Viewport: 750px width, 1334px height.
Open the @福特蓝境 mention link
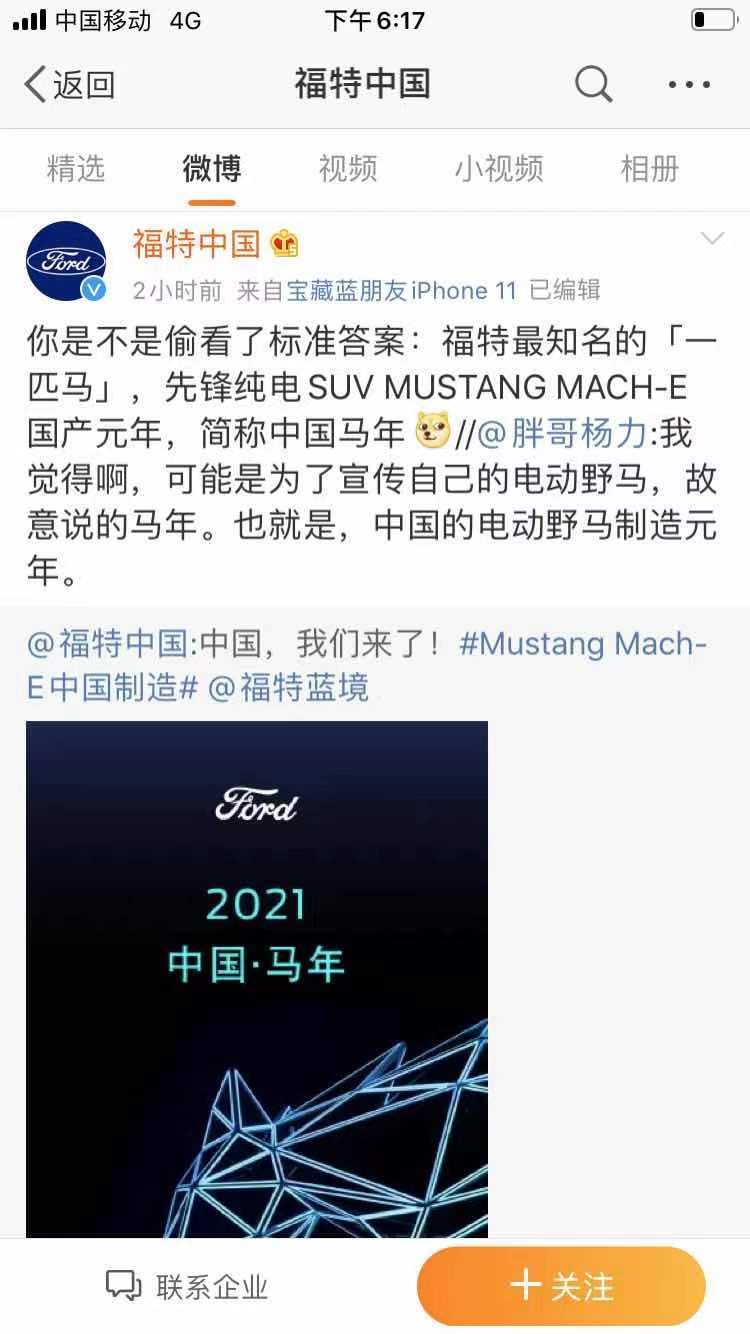(x=289, y=687)
